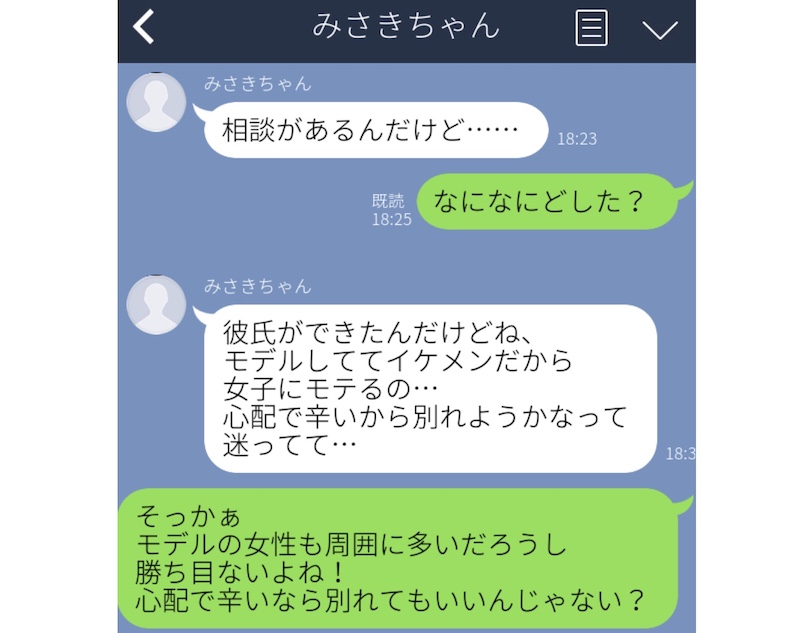
Task: Expand the chat menu chevron
Action: (x=660, y=29)
